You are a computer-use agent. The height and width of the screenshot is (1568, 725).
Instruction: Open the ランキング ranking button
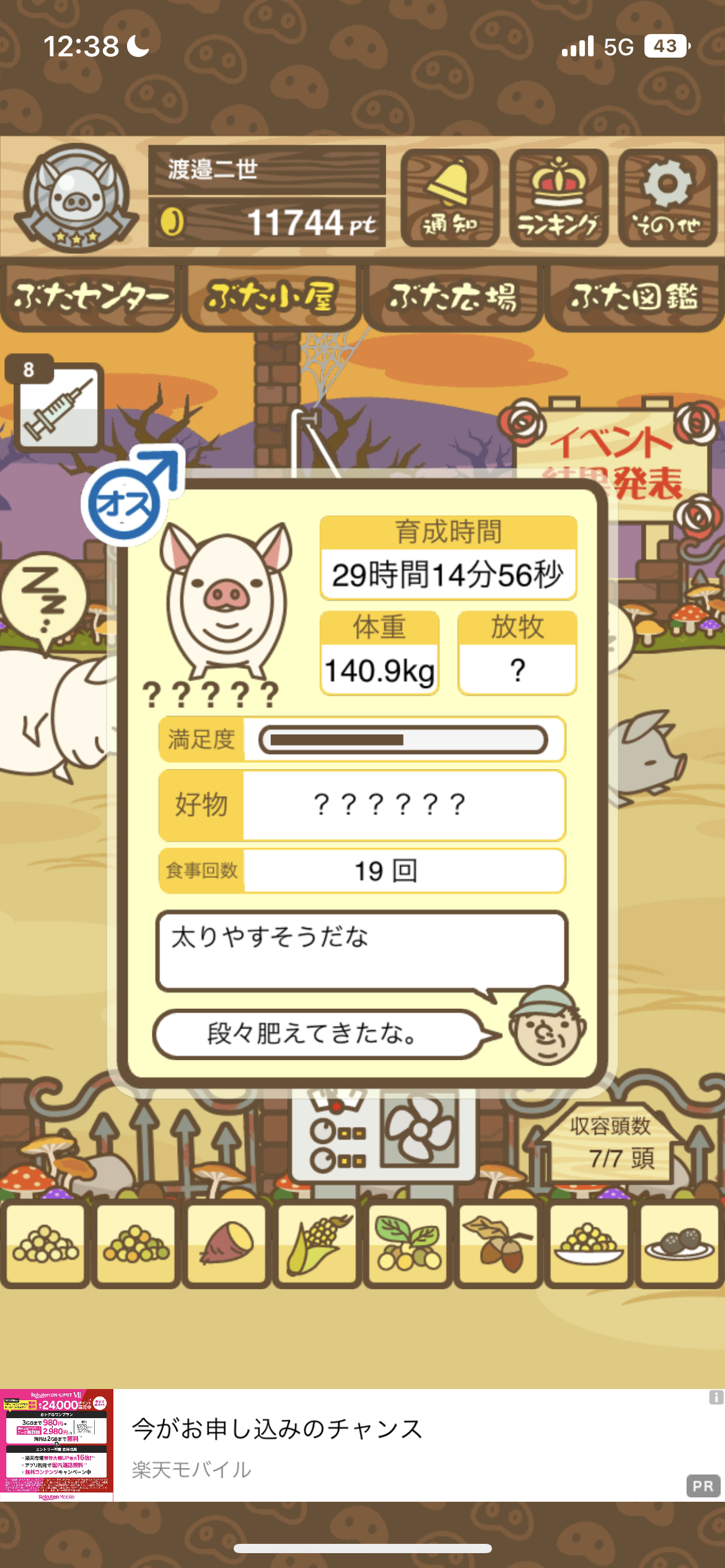coord(558,198)
